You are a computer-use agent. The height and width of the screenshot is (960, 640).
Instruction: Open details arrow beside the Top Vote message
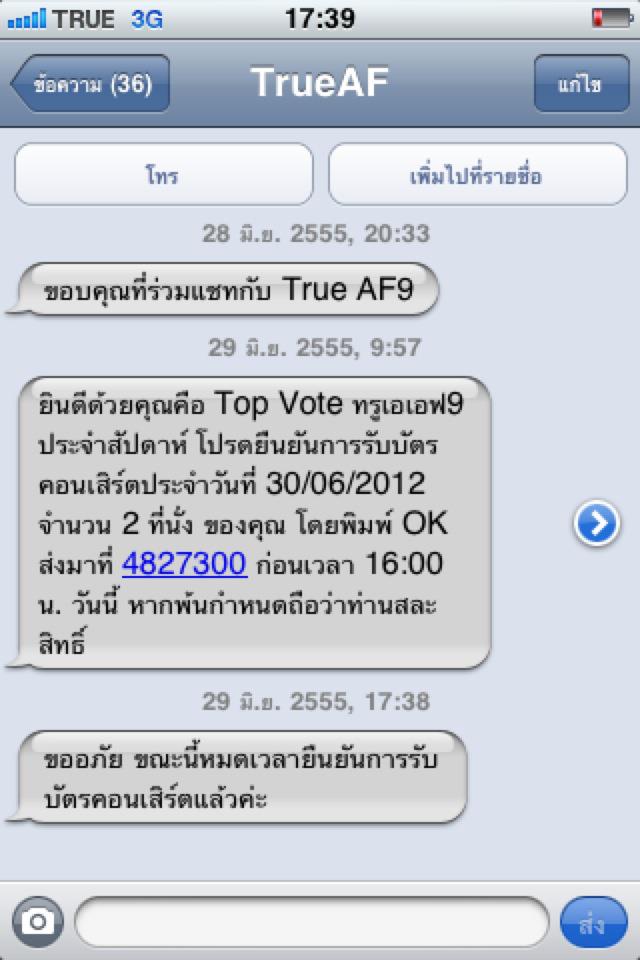[x=596, y=524]
